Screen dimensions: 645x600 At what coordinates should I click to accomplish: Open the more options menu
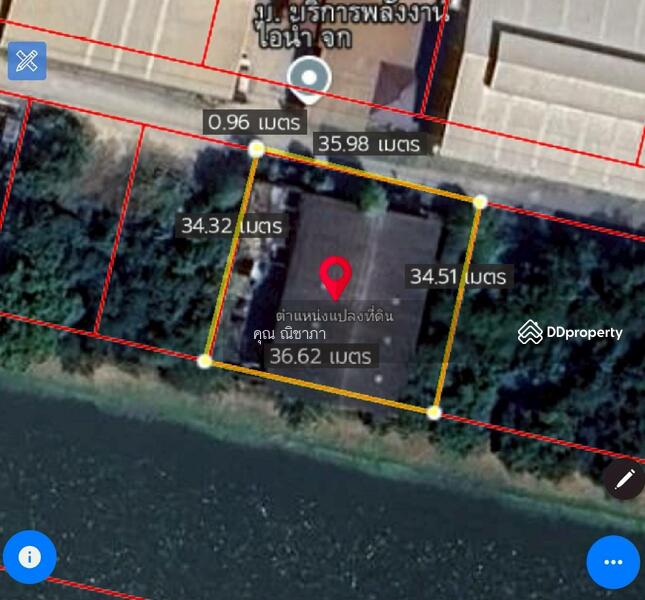(x=613, y=562)
